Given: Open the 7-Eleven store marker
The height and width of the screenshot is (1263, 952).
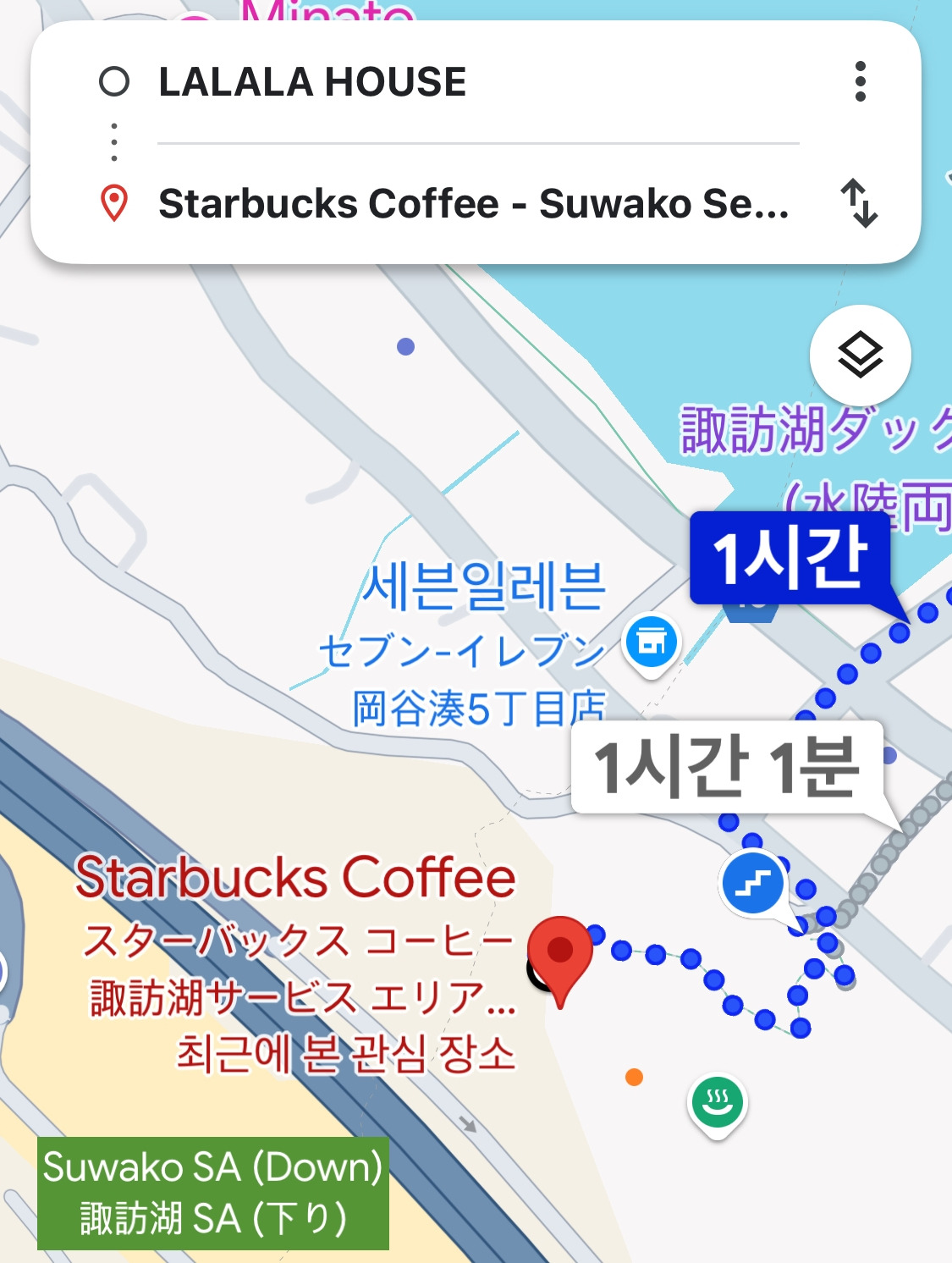Looking at the screenshot, I should [651, 643].
